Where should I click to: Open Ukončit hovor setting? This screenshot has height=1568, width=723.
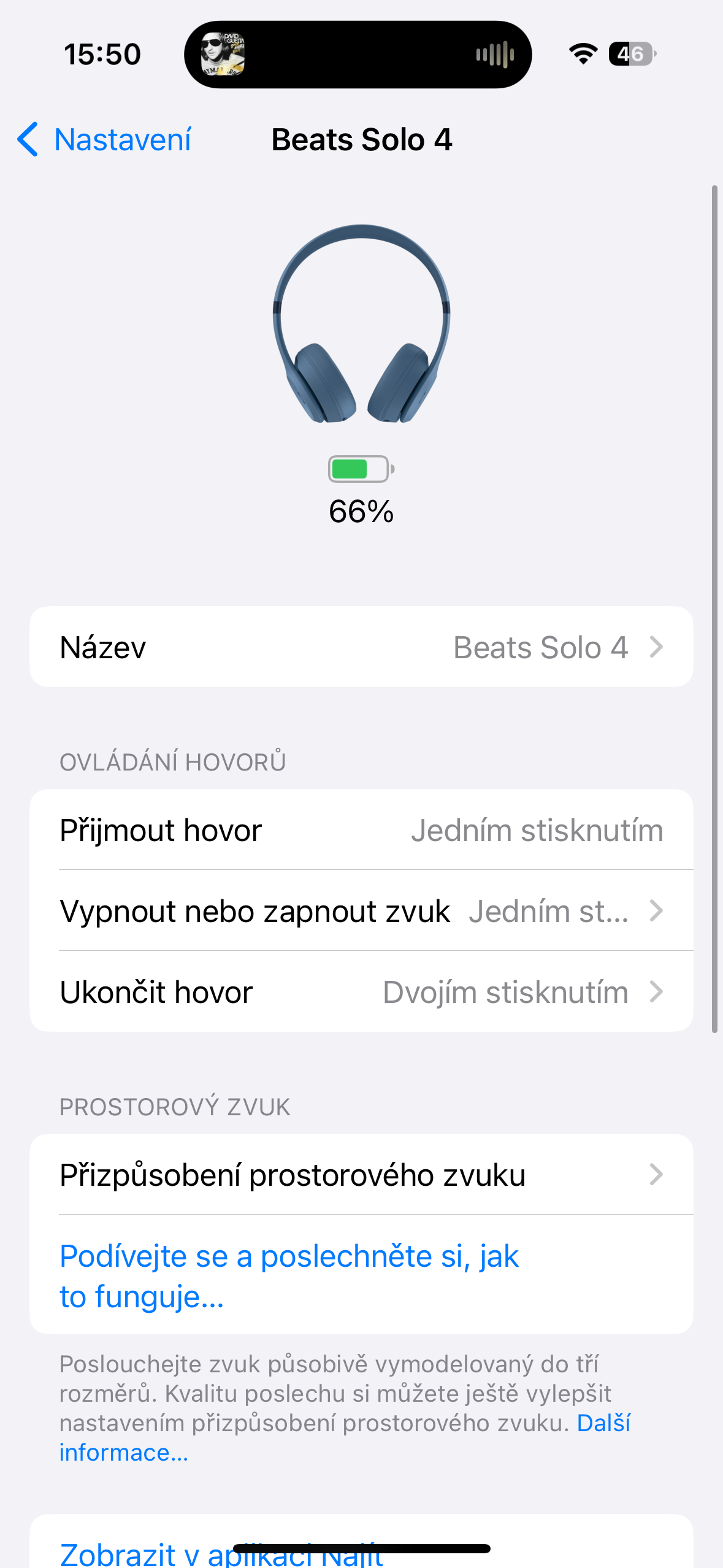click(361, 992)
